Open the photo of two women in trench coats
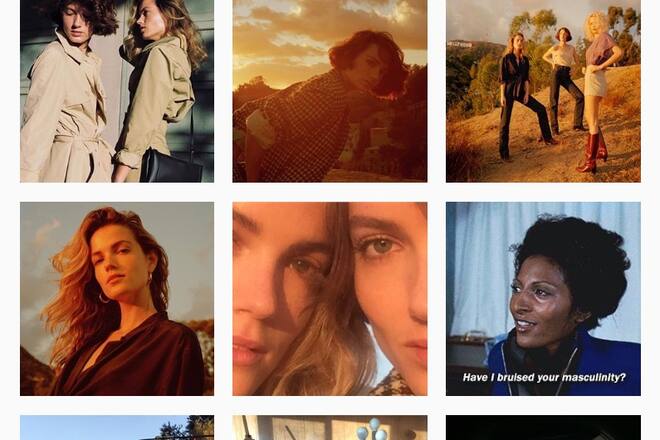The image size is (660, 440). [x=117, y=91]
